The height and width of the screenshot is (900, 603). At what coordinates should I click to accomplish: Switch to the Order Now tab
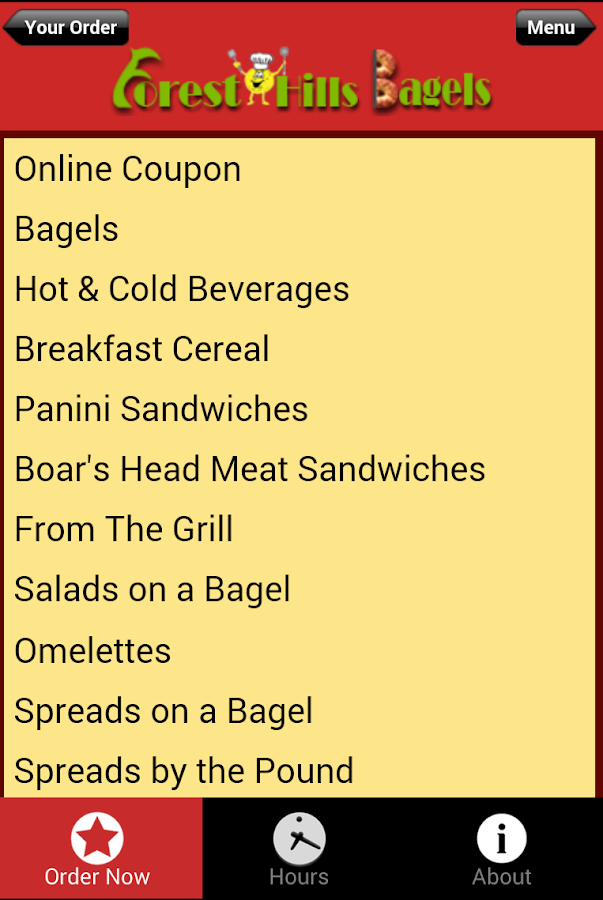point(98,850)
